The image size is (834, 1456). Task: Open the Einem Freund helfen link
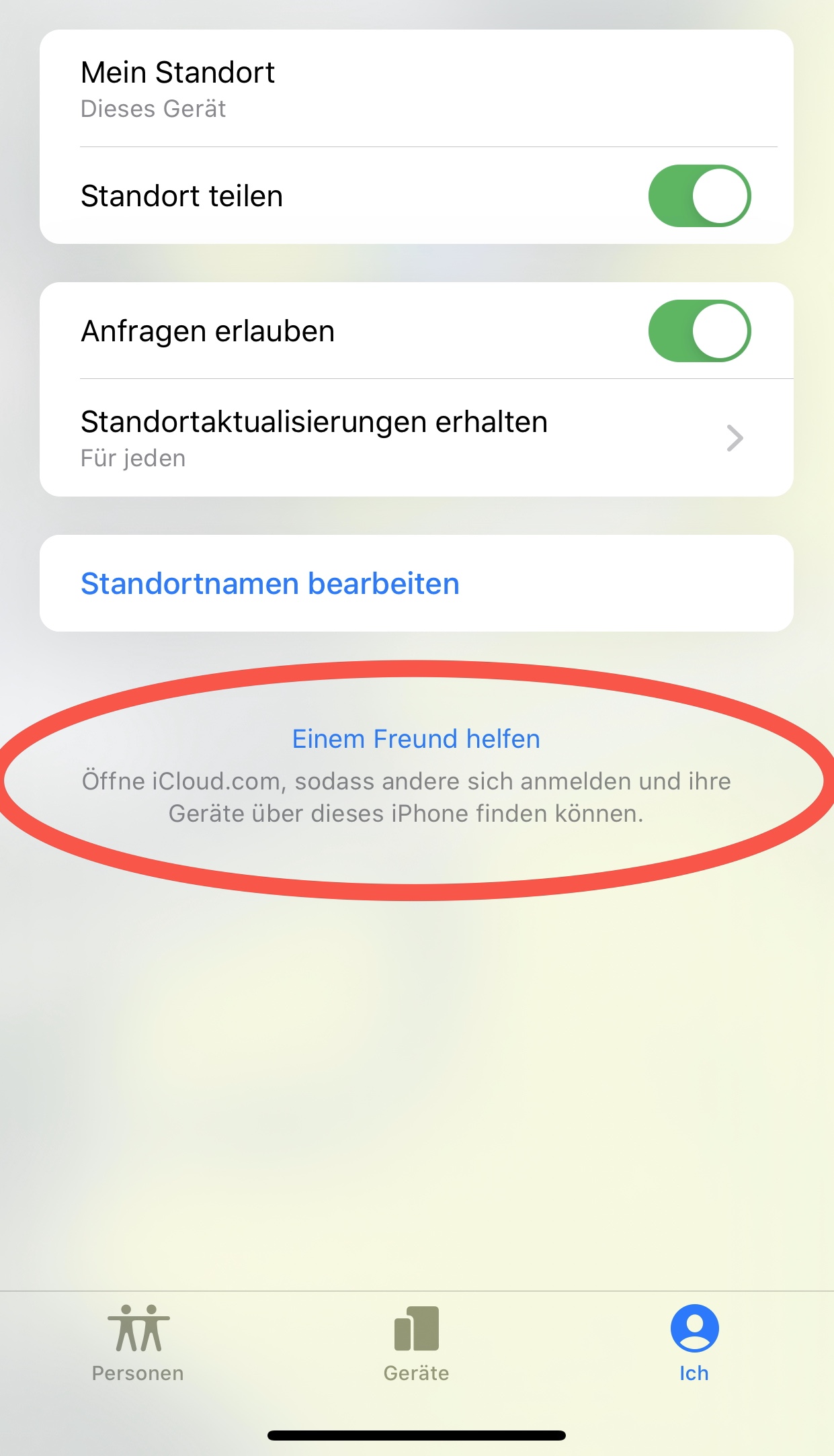coord(416,739)
